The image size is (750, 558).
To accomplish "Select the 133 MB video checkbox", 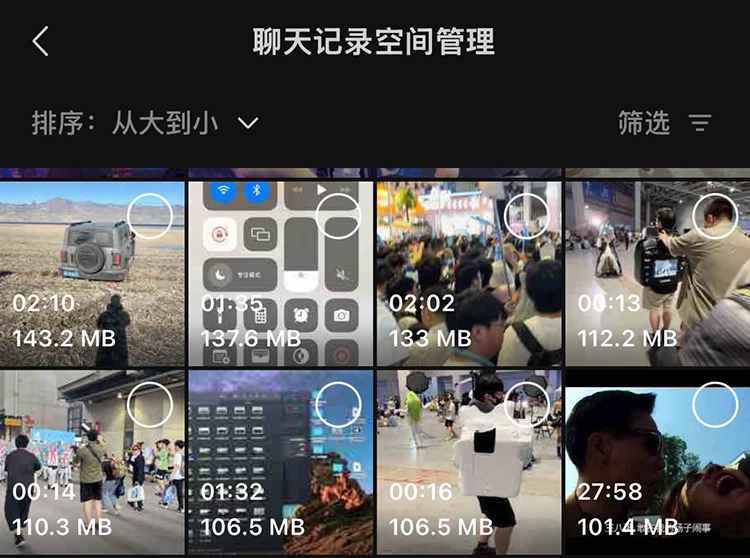I will (x=526, y=216).
